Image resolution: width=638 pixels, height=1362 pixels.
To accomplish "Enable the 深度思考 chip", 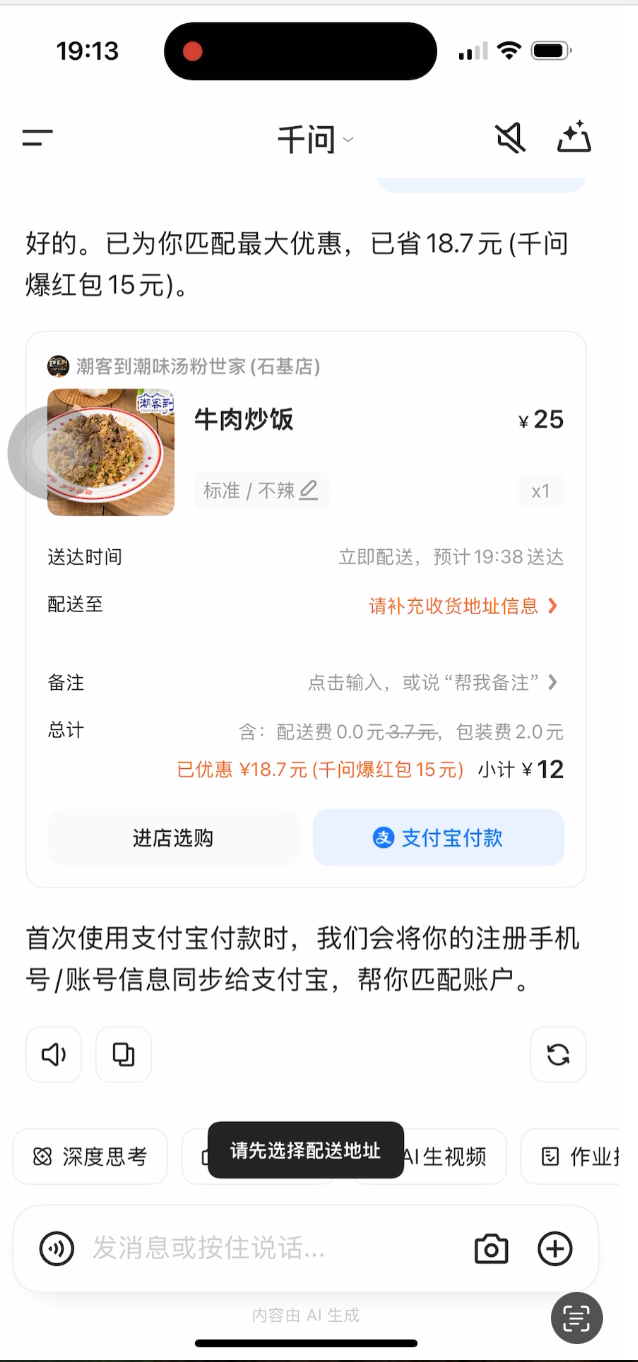I will click(x=90, y=1157).
